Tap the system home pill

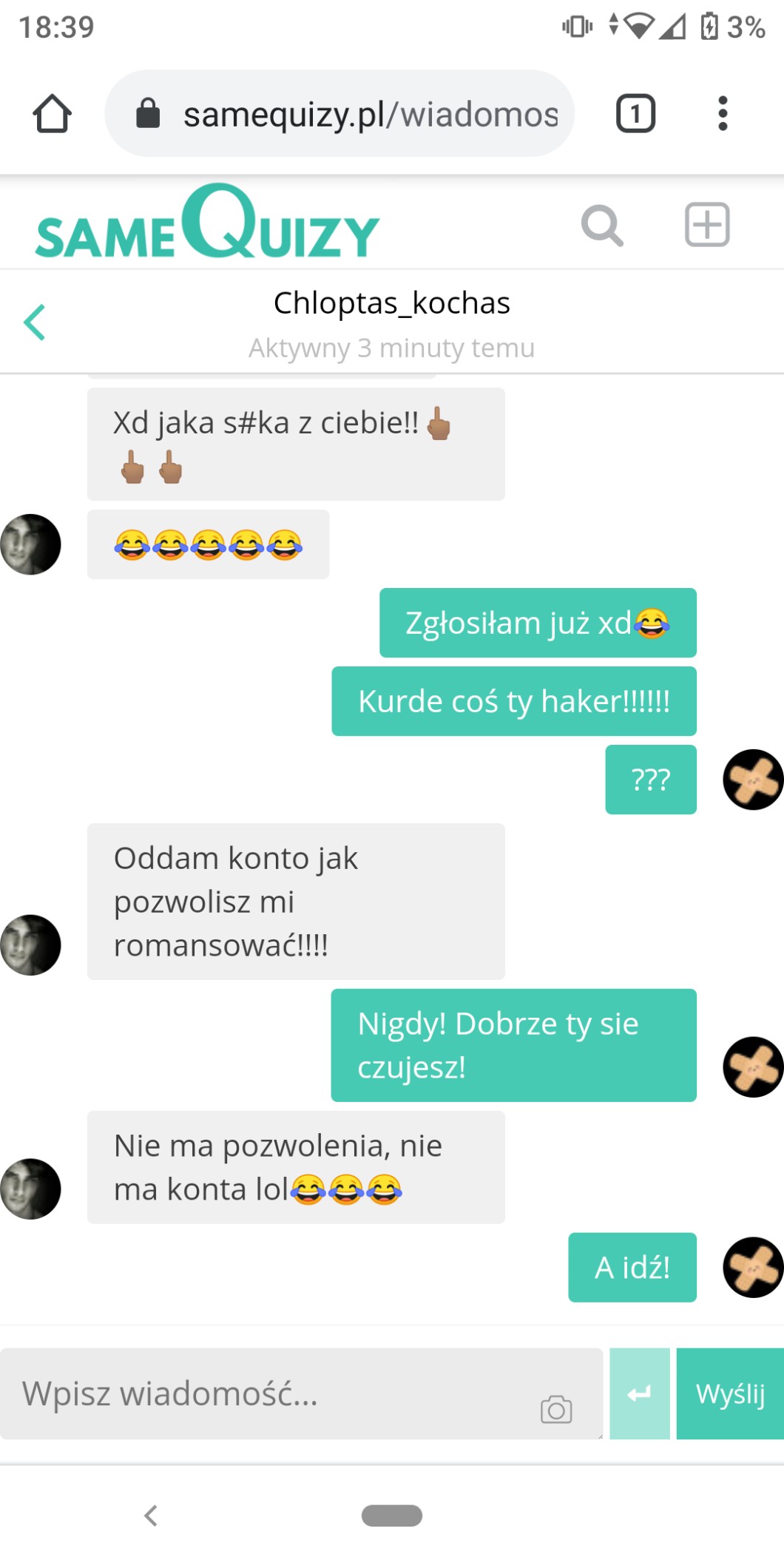(391, 1515)
